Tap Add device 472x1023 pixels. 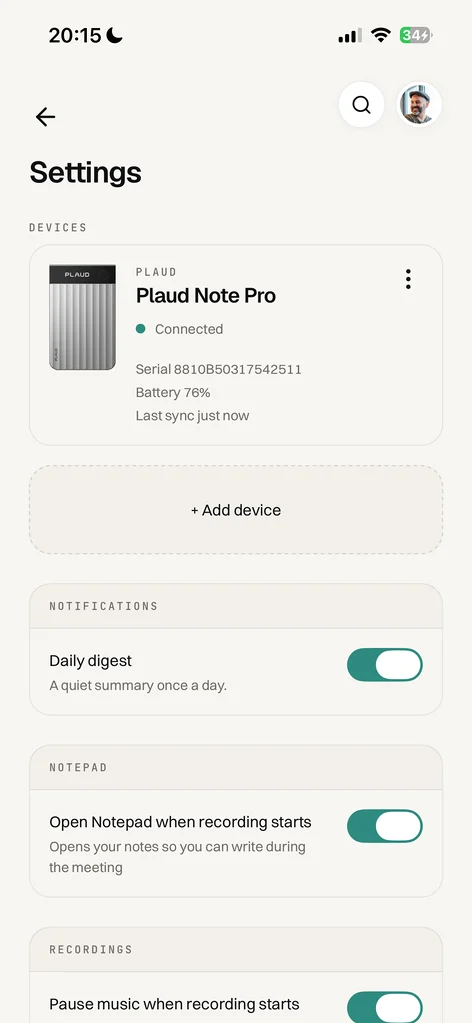pyautogui.click(x=236, y=510)
